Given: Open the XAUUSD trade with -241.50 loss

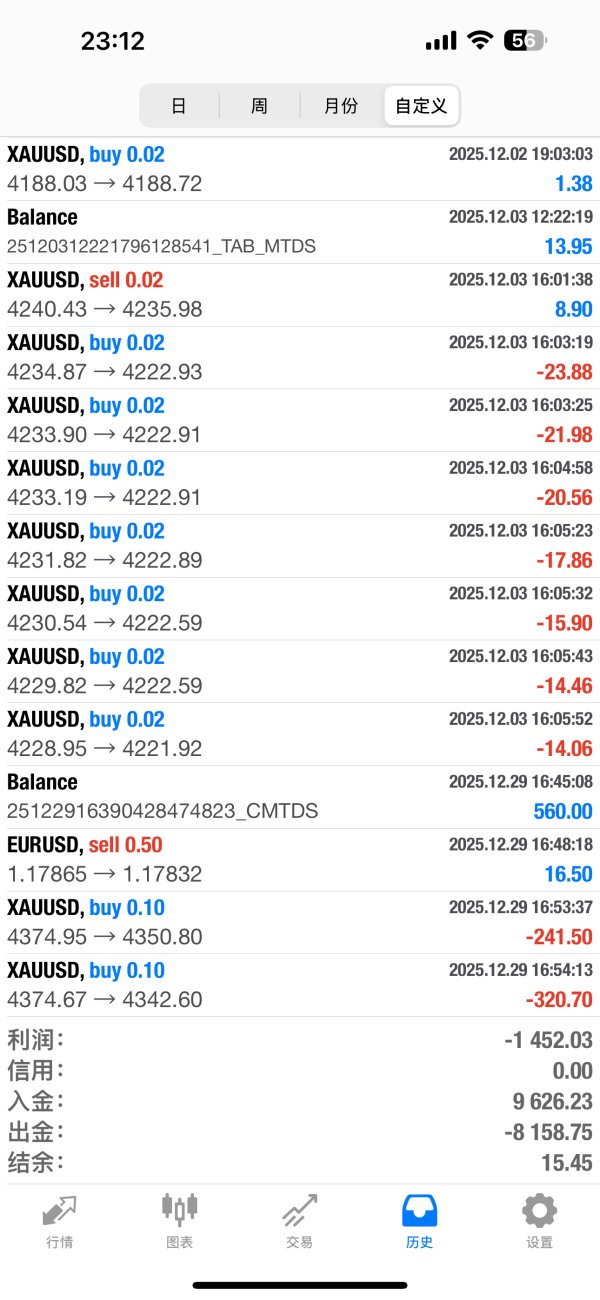Looking at the screenshot, I should [x=300, y=922].
